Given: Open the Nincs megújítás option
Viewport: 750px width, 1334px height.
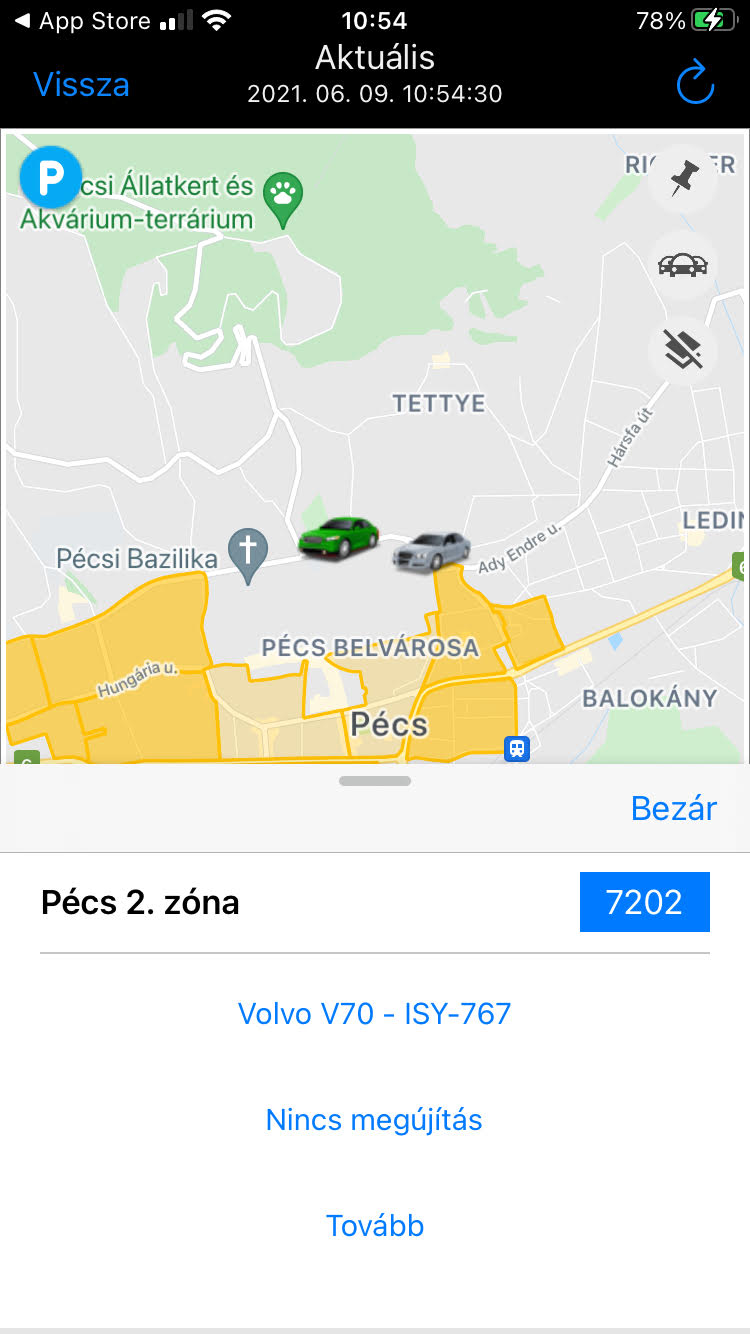Looking at the screenshot, I should pos(375,1120).
